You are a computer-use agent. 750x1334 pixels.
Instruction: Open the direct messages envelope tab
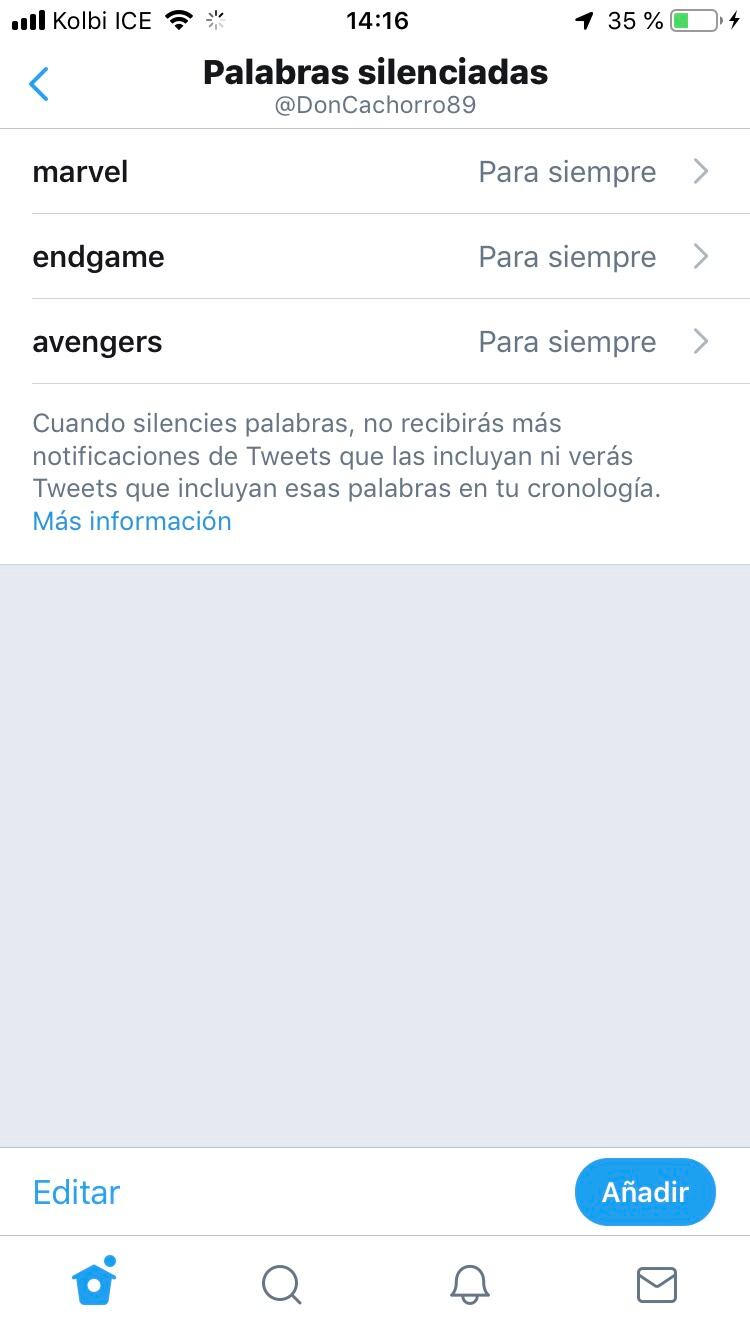point(656,1284)
